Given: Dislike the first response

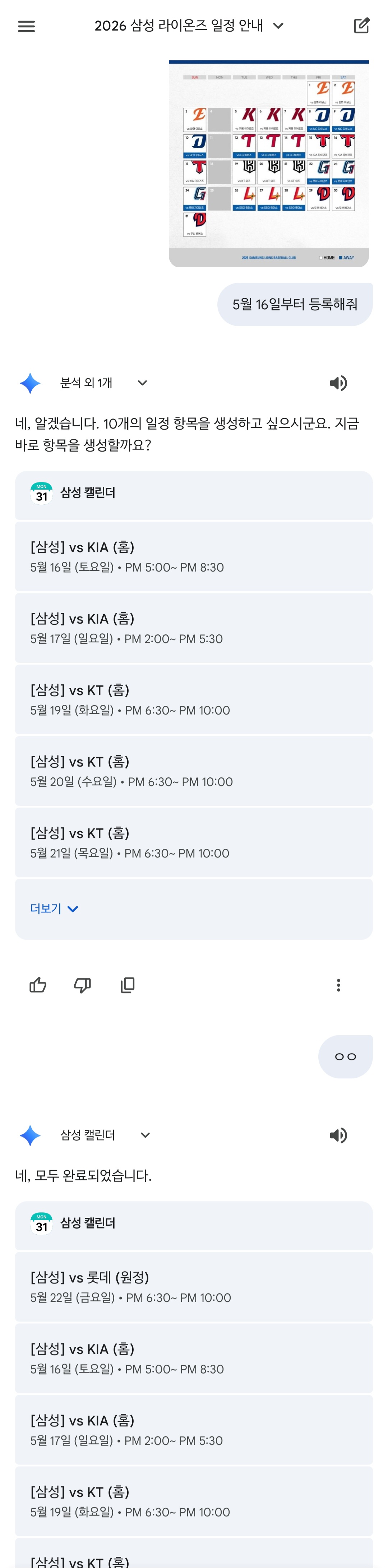Looking at the screenshot, I should click(x=82, y=985).
